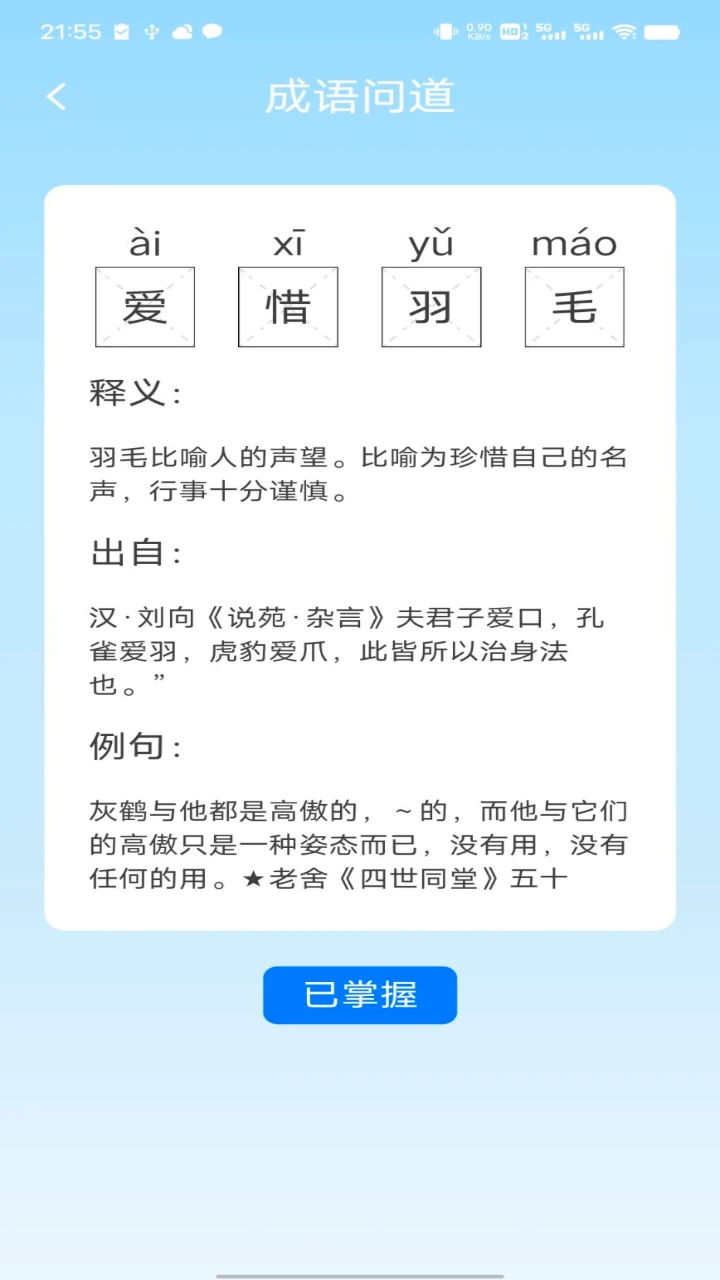
Task: Select the character tile 羽
Action: click(431, 306)
